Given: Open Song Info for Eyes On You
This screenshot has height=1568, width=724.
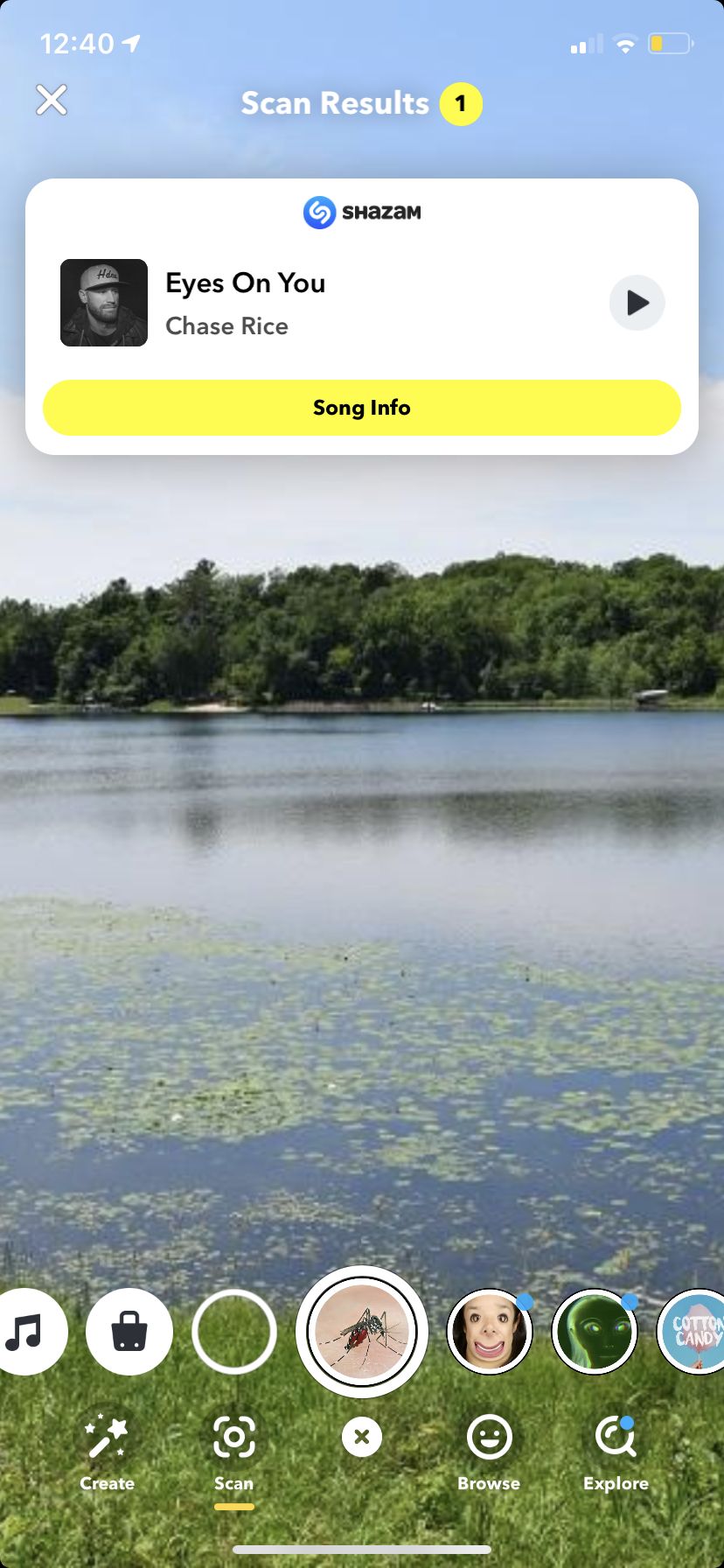Looking at the screenshot, I should tap(362, 408).
